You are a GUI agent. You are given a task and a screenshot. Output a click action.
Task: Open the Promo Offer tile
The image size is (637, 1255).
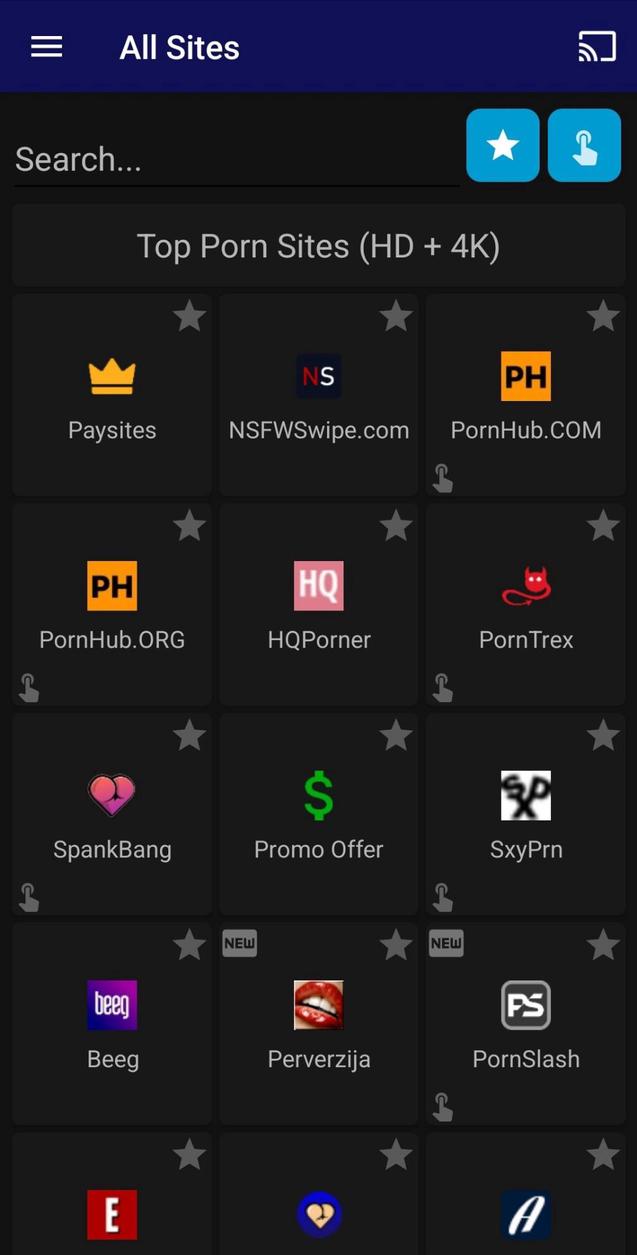pyautogui.click(x=319, y=814)
